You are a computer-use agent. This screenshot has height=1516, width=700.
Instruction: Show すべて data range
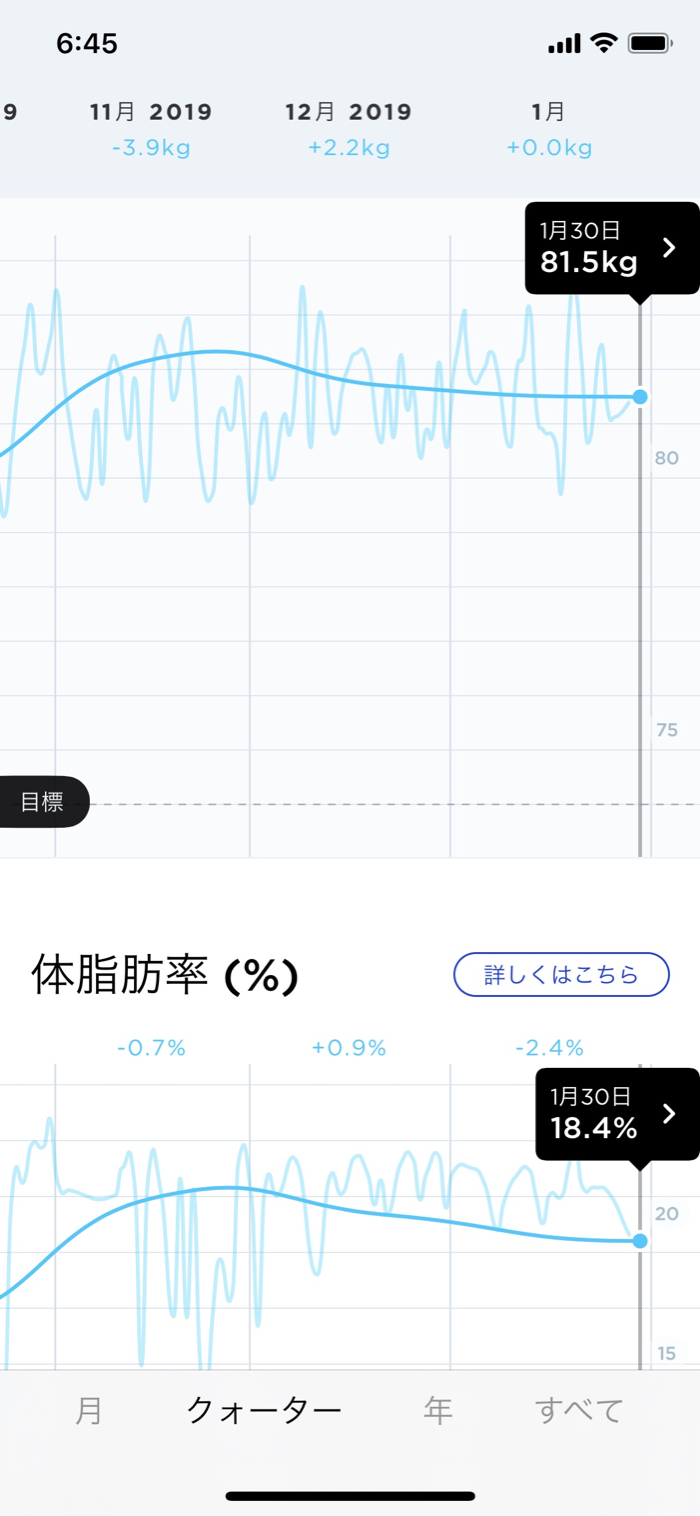tap(579, 1410)
